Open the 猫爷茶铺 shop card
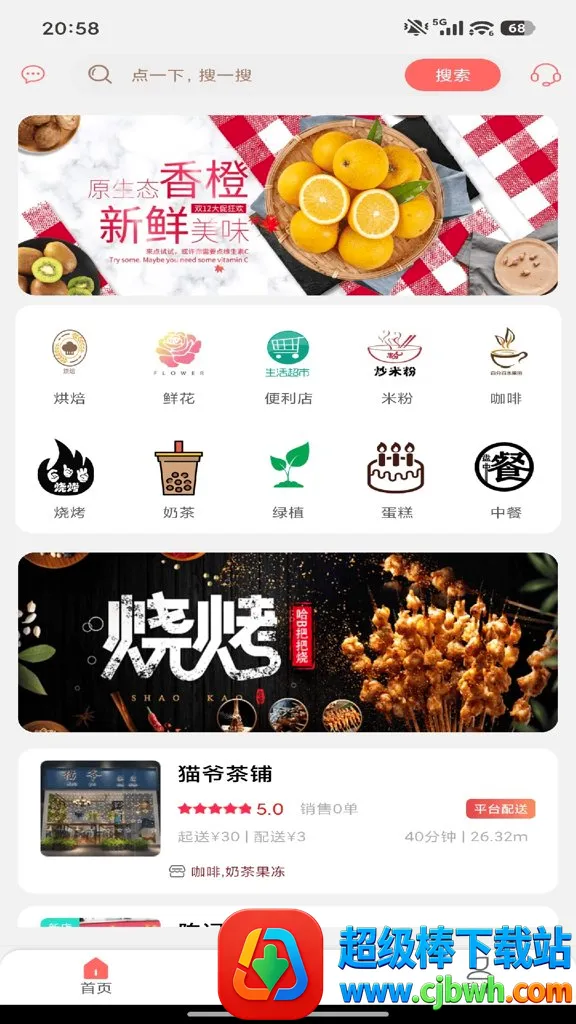The width and height of the screenshot is (576, 1024). [288, 821]
